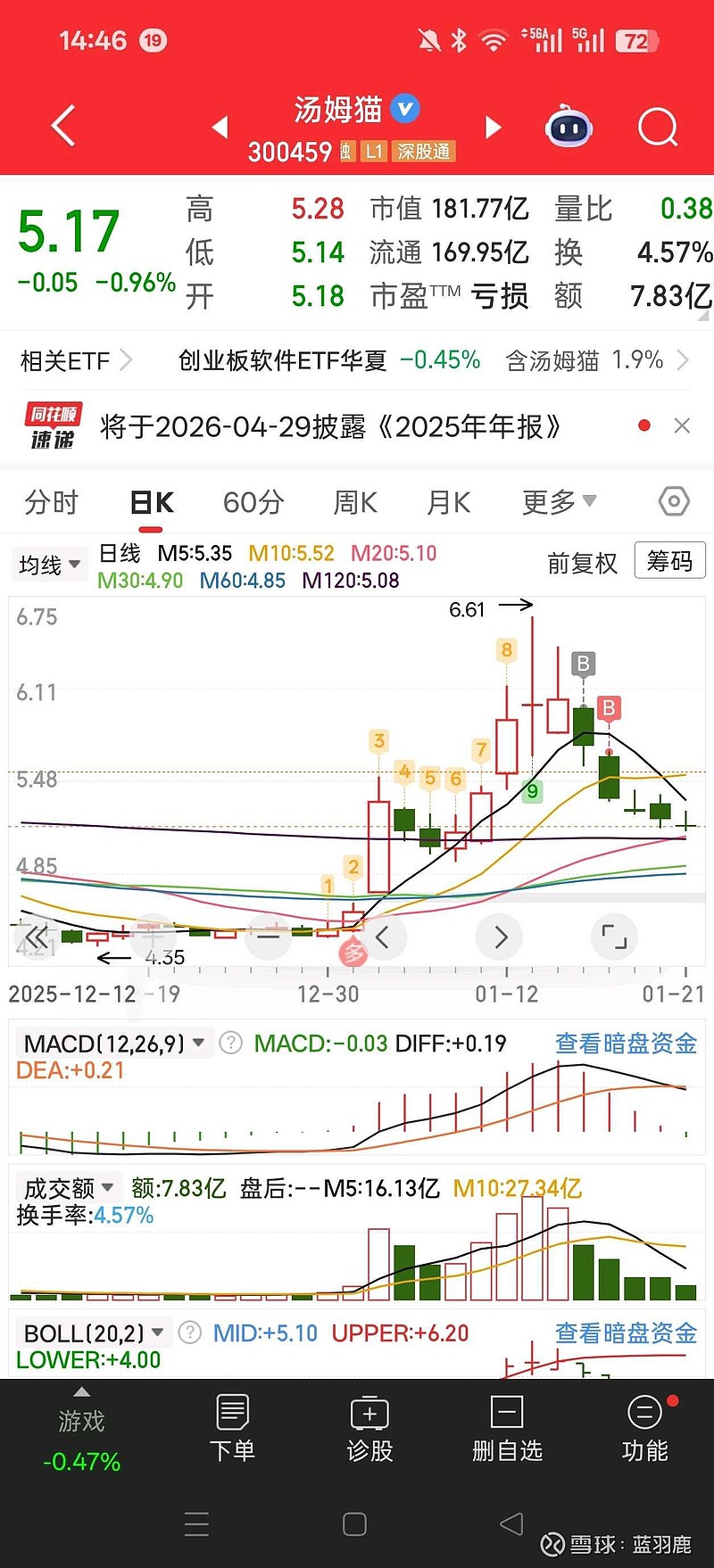Open the 查看暗盘资金 link
Image resolution: width=714 pixels, height=1568 pixels.
coord(625,1043)
